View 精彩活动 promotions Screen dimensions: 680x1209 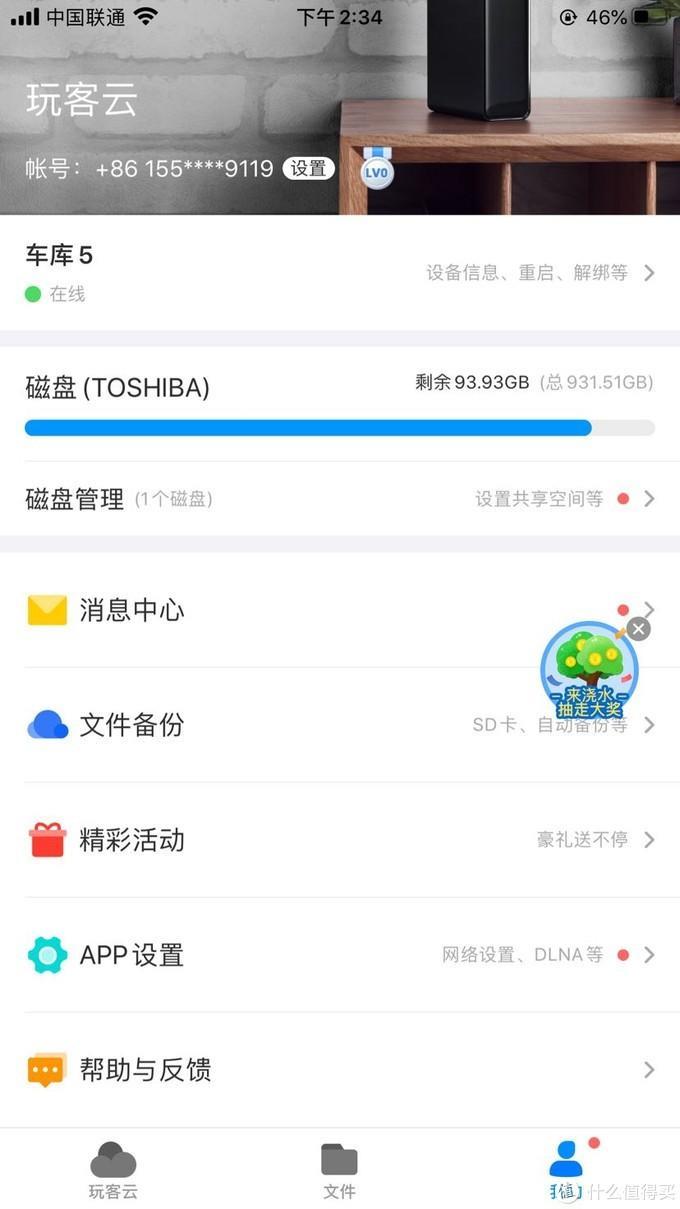click(x=340, y=840)
